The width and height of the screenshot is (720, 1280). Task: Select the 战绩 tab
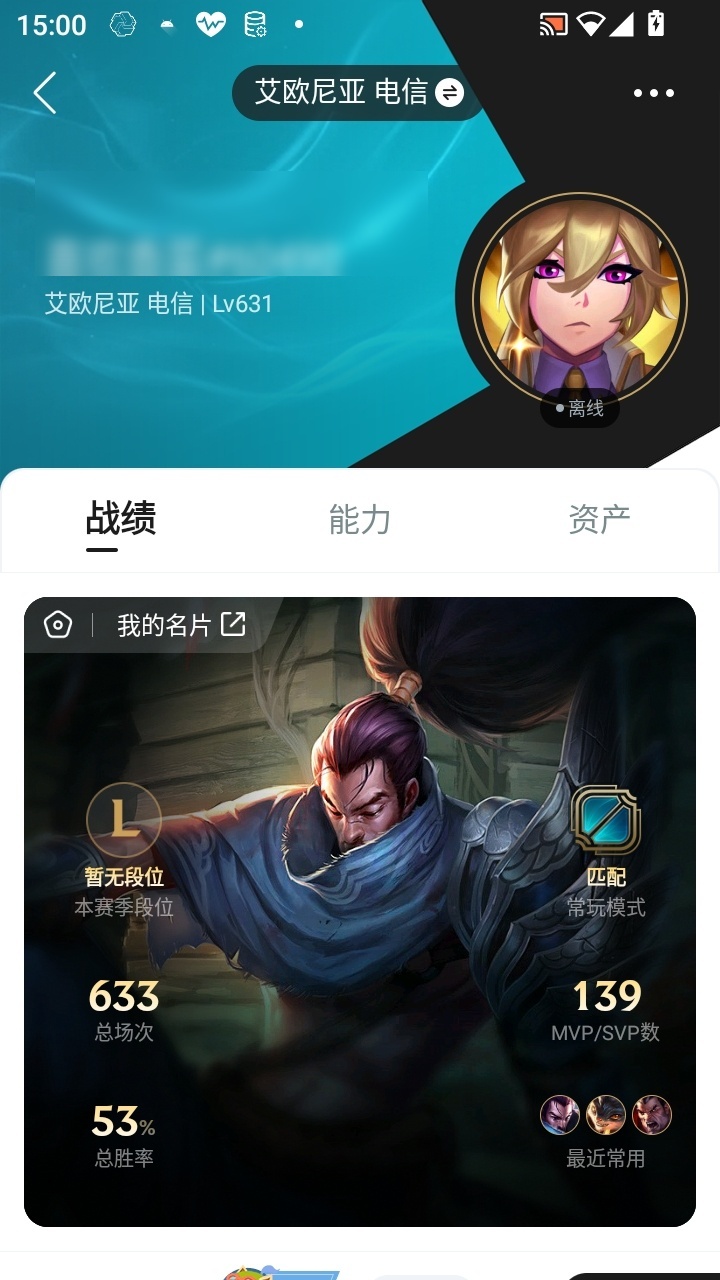(x=121, y=520)
